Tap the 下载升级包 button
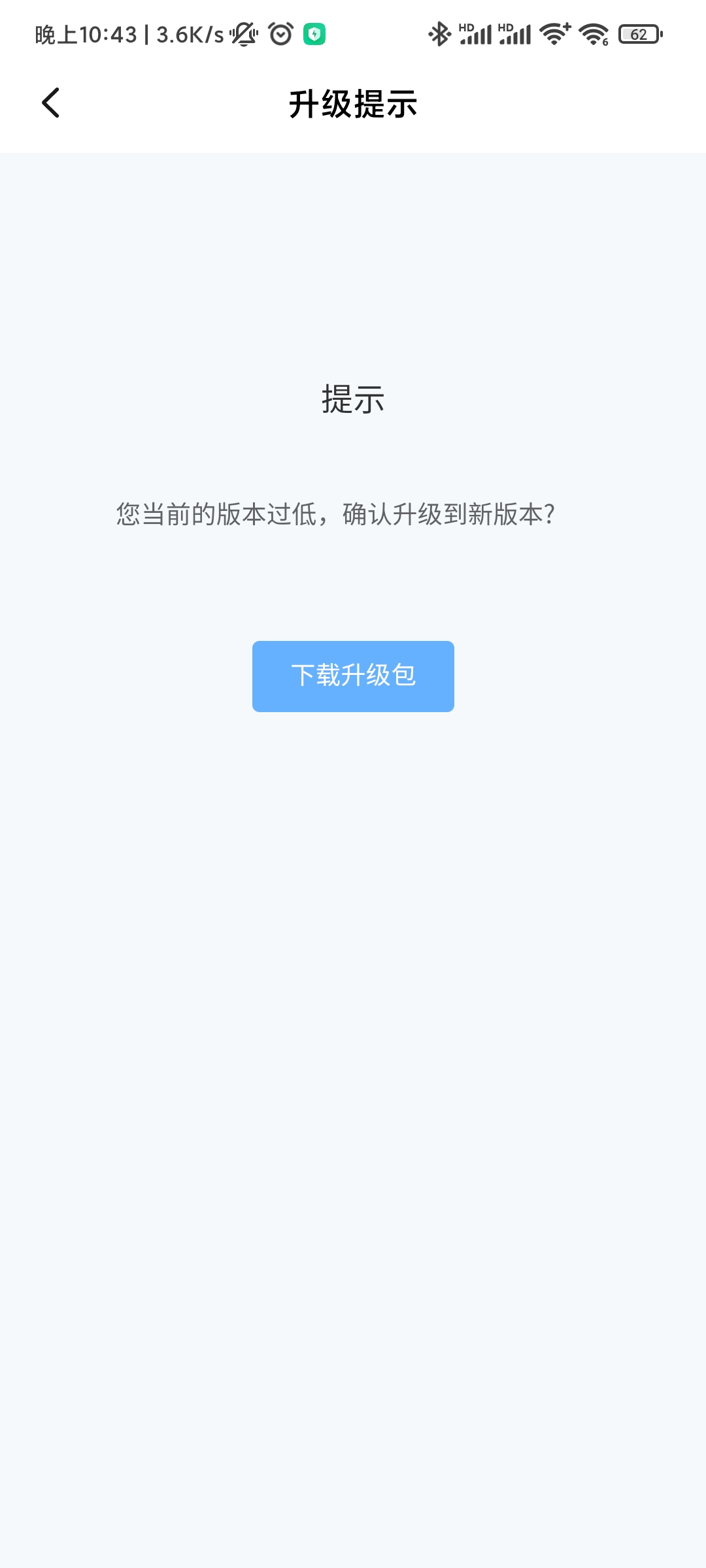706x1568 pixels. pyautogui.click(x=353, y=676)
